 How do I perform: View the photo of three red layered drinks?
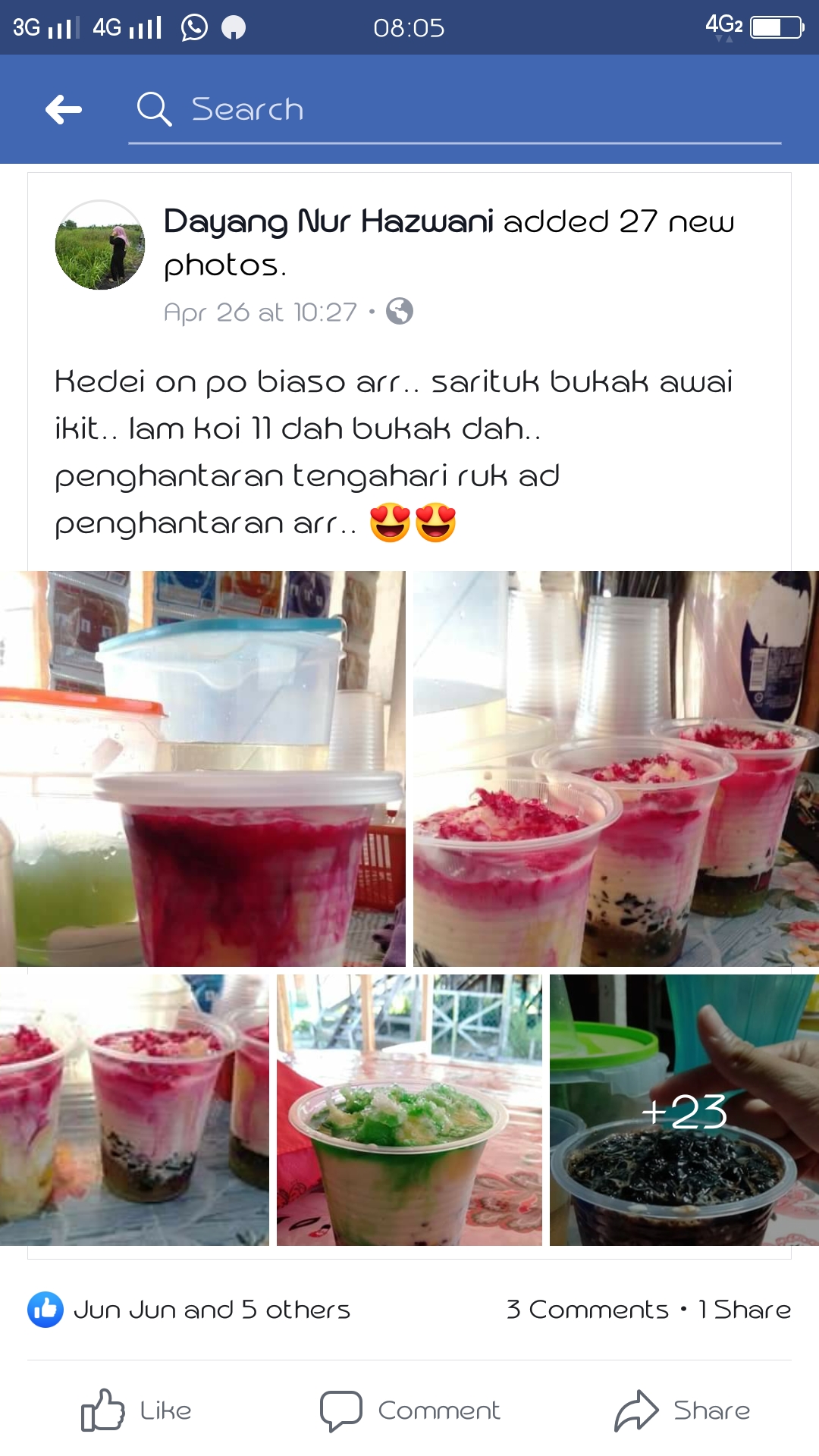pyautogui.click(x=616, y=769)
